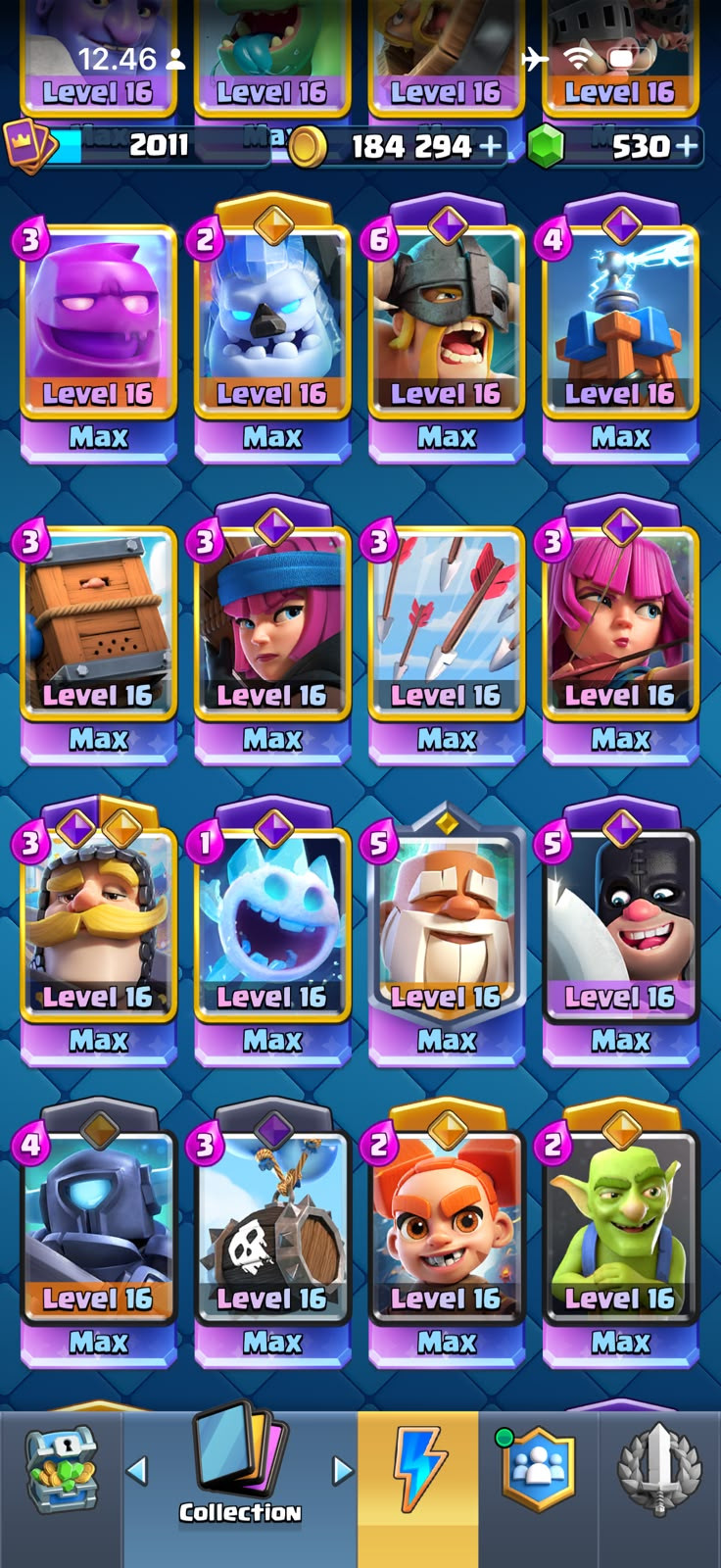Open the Electro Giant card
721x1568 pixels.
447,931
